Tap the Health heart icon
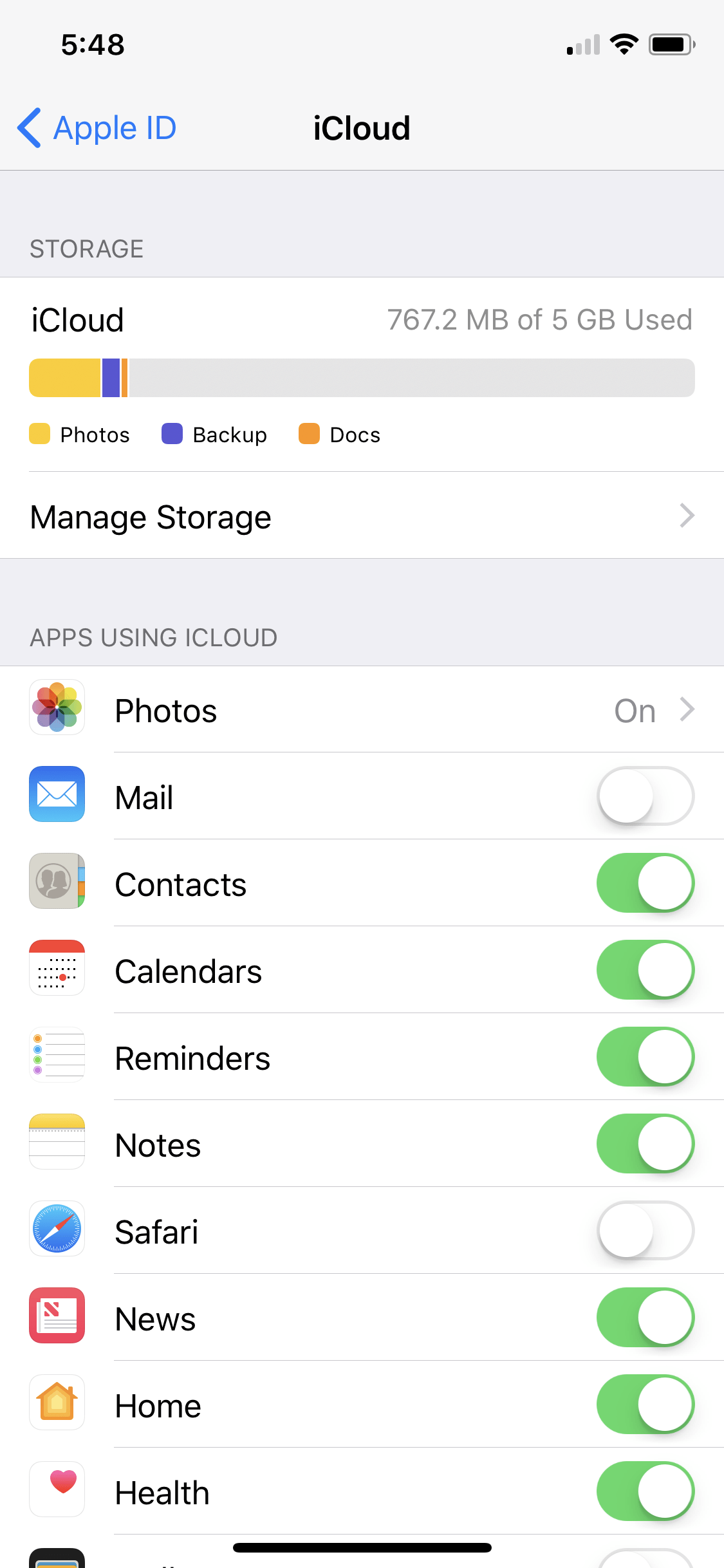Image resolution: width=724 pixels, height=1568 pixels. point(57,1489)
